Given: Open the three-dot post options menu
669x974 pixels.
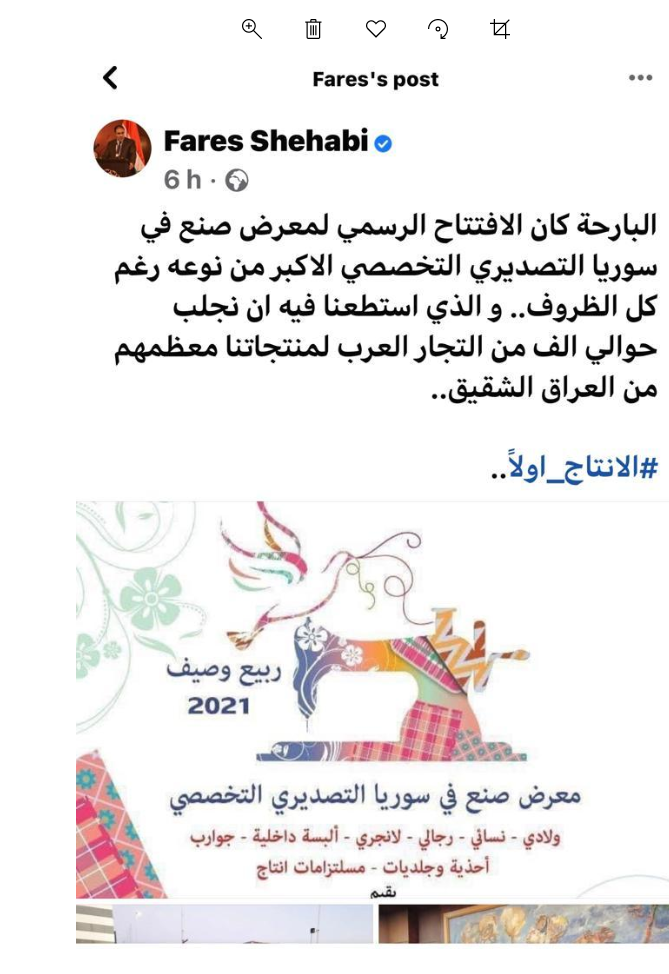Looking at the screenshot, I should pyautogui.click(x=640, y=78).
